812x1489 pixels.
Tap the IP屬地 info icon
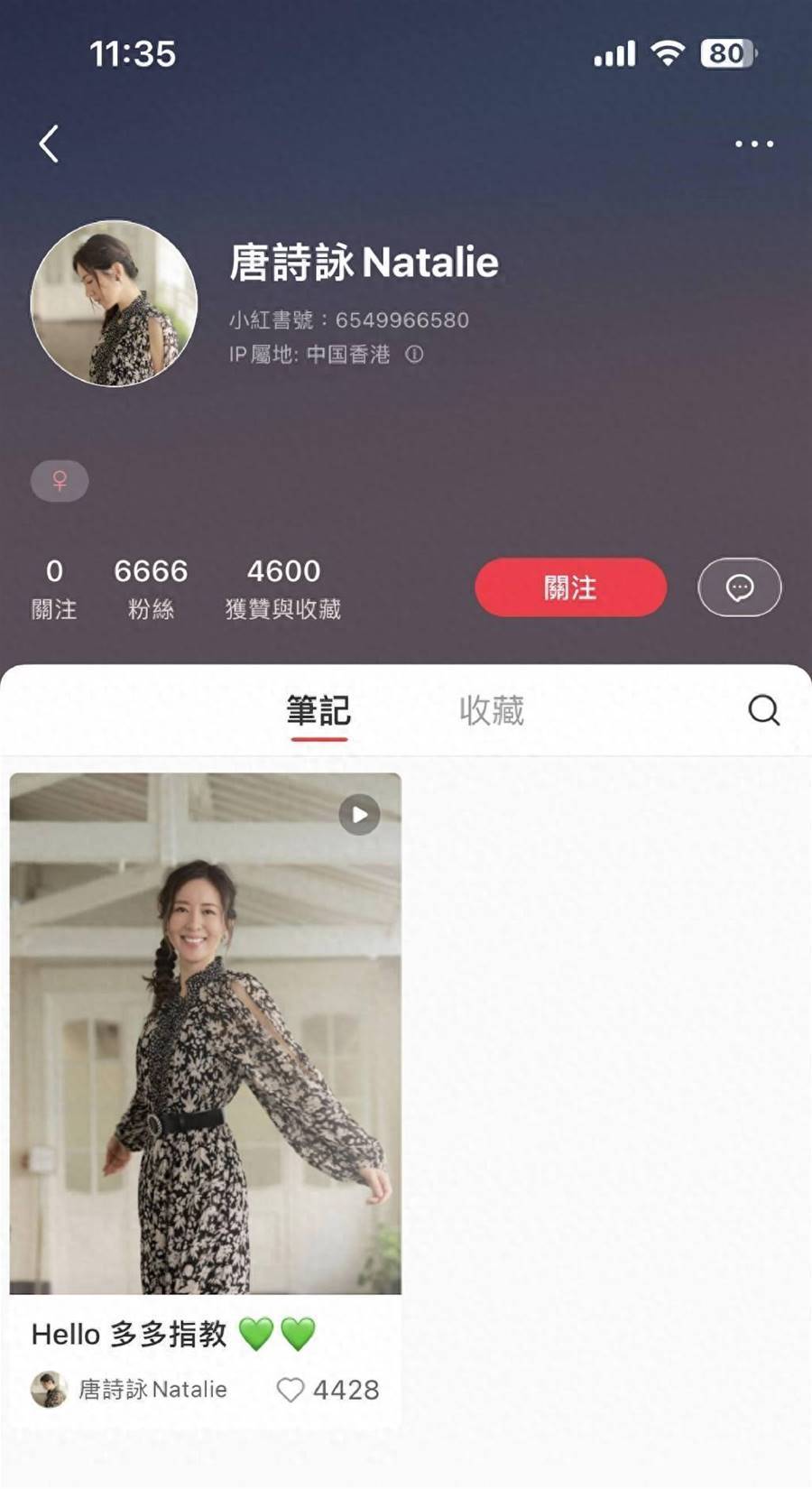(x=414, y=355)
